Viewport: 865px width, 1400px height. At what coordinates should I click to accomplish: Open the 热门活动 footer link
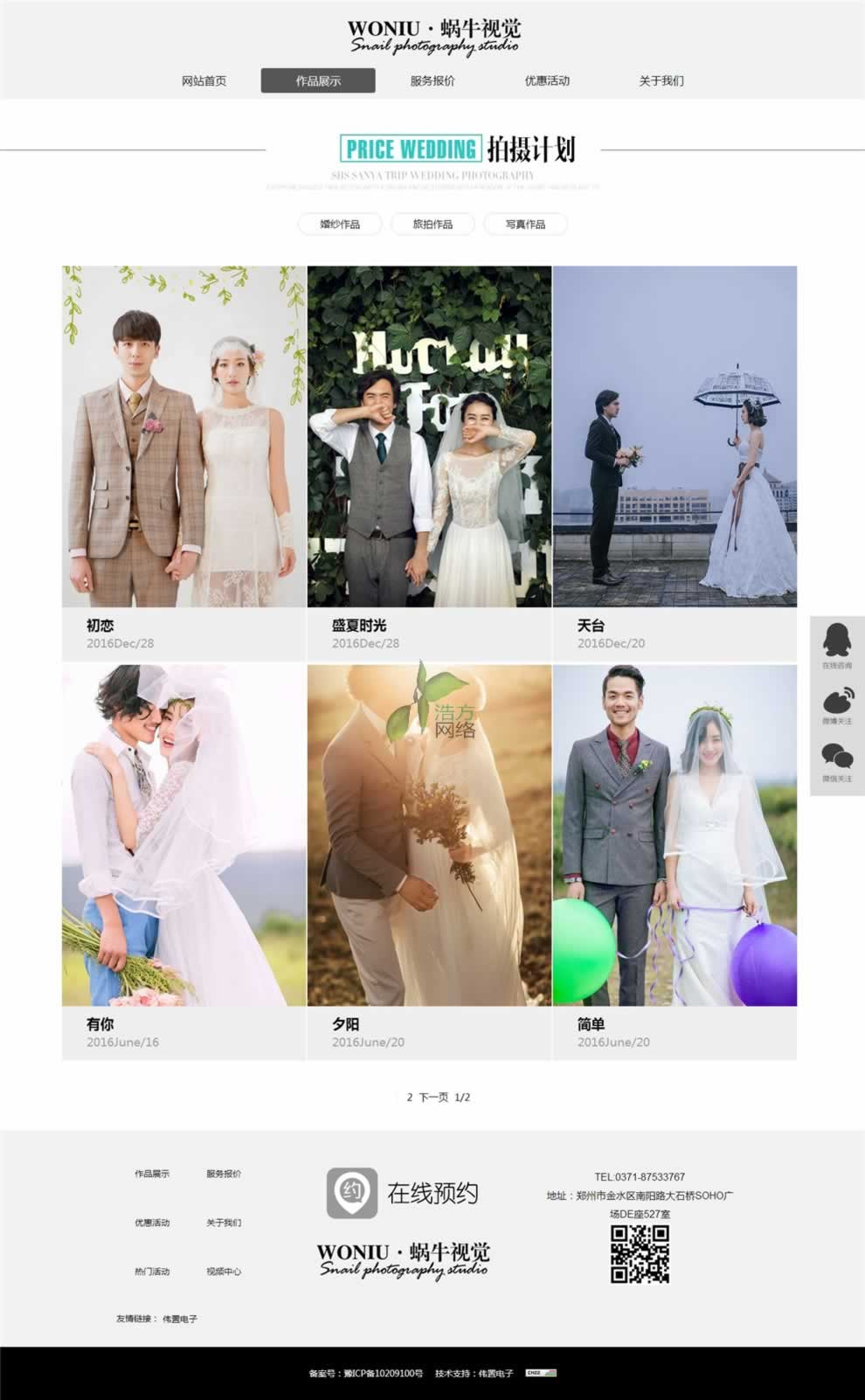(152, 1272)
